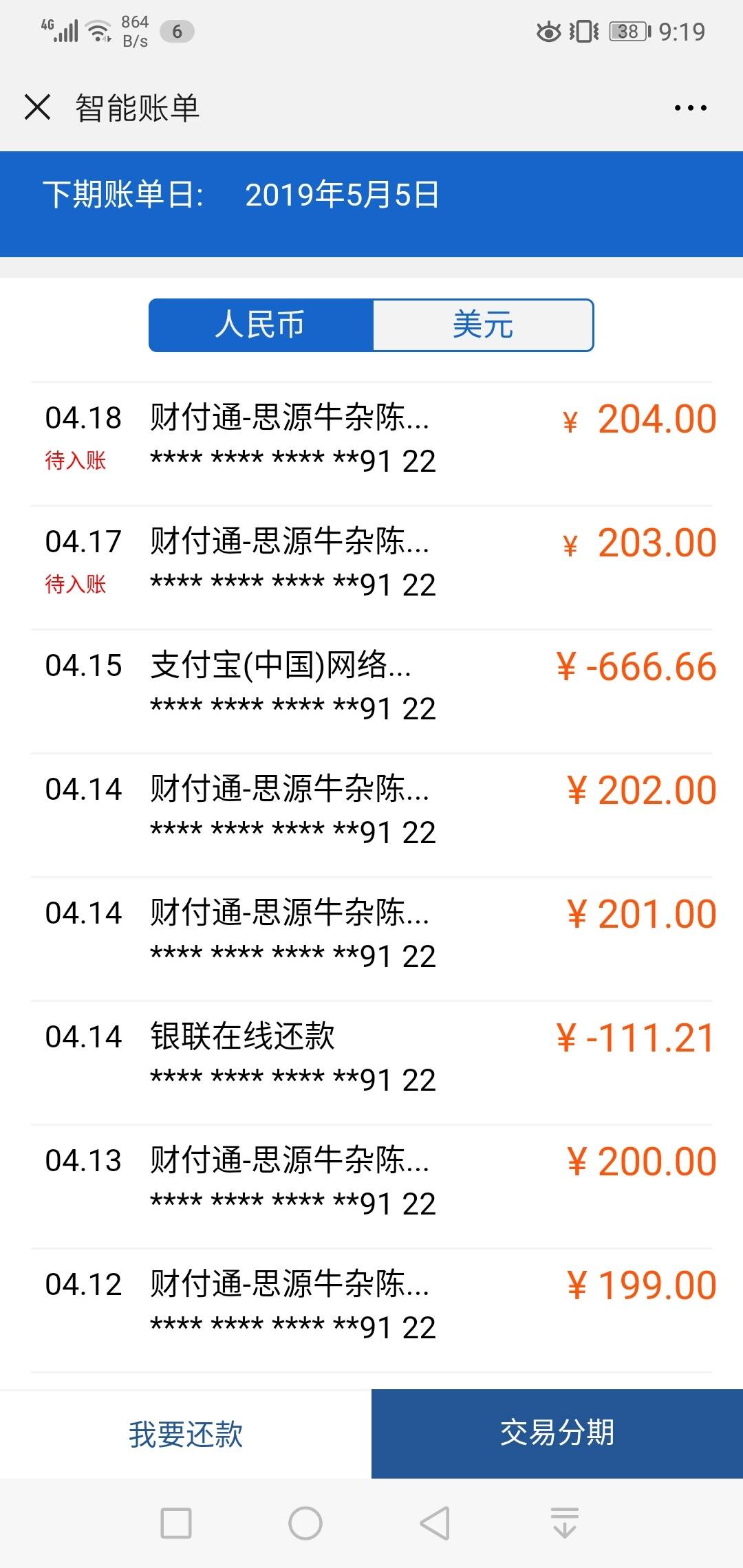The width and height of the screenshot is (743, 1568).
Task: Open the 04.14 ¥201.00 transaction
Action: [371, 939]
